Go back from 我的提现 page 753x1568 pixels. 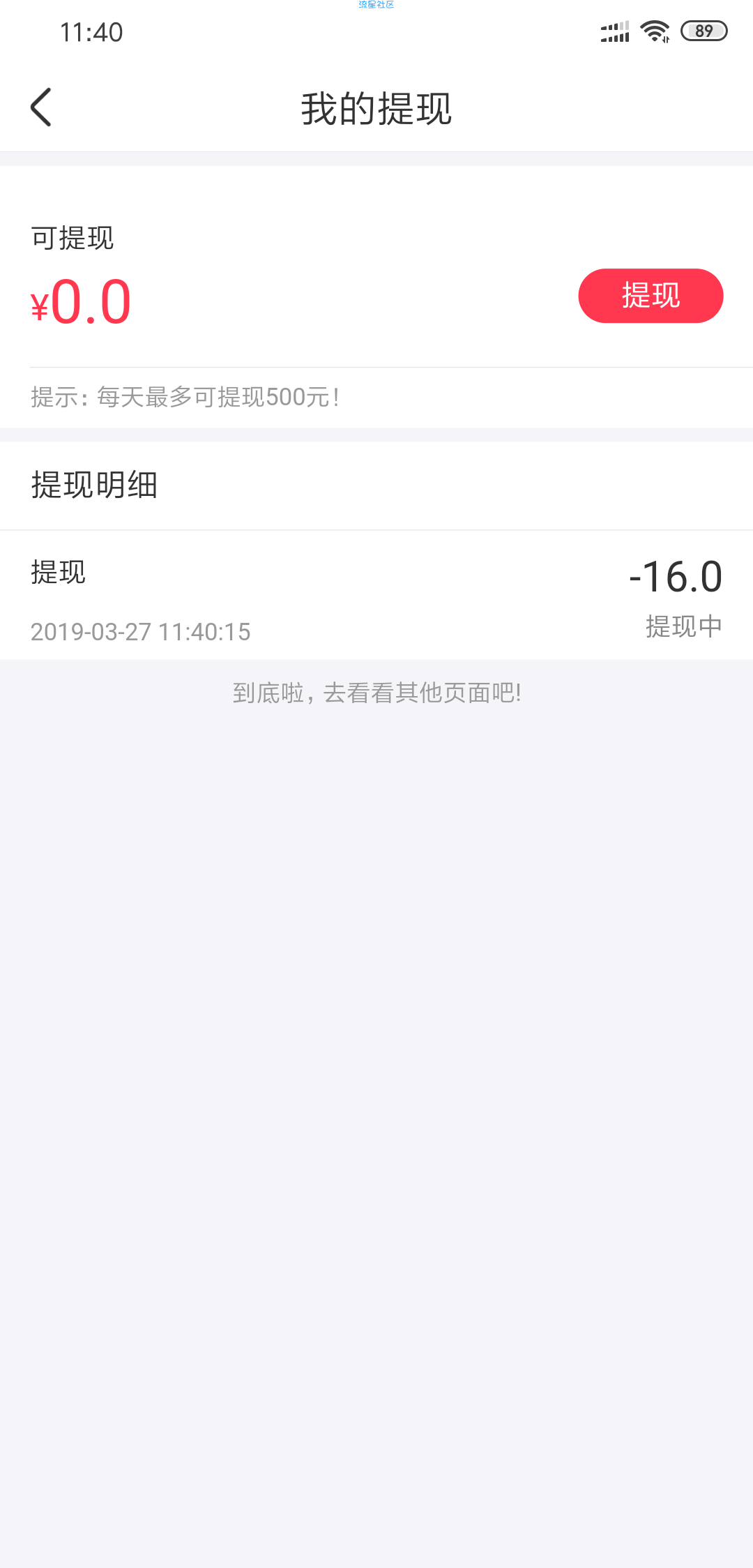pyautogui.click(x=41, y=107)
